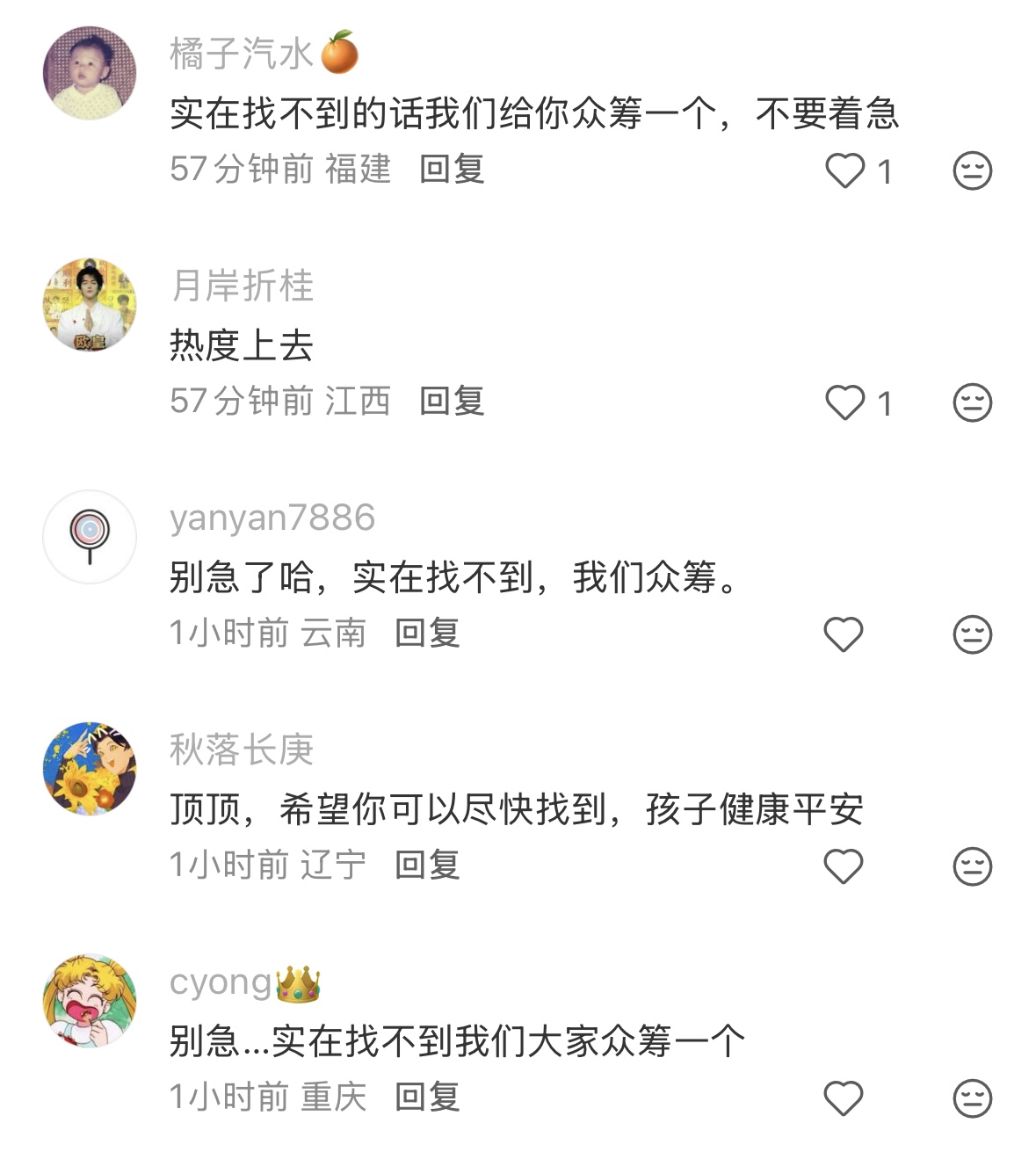This screenshot has width=1036, height=1152.
Task: View yanyan7886's profile via avatar
Action: 90,537
